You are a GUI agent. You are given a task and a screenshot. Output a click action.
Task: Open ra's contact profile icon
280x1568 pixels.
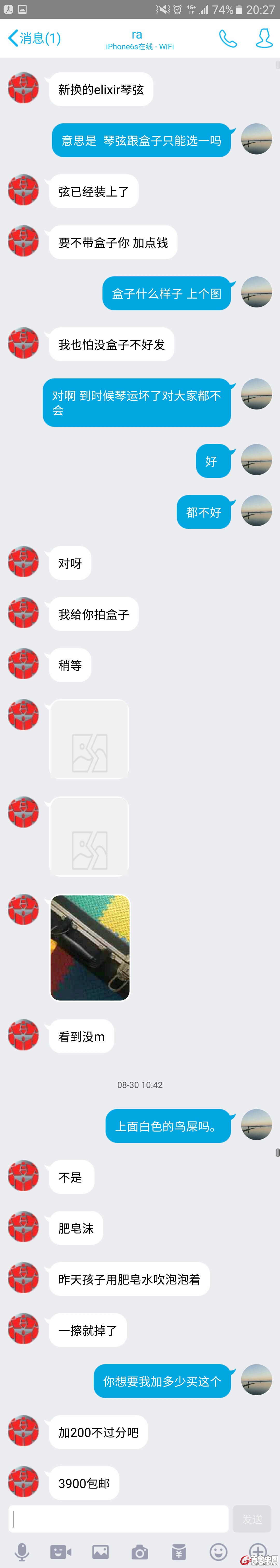click(x=264, y=38)
